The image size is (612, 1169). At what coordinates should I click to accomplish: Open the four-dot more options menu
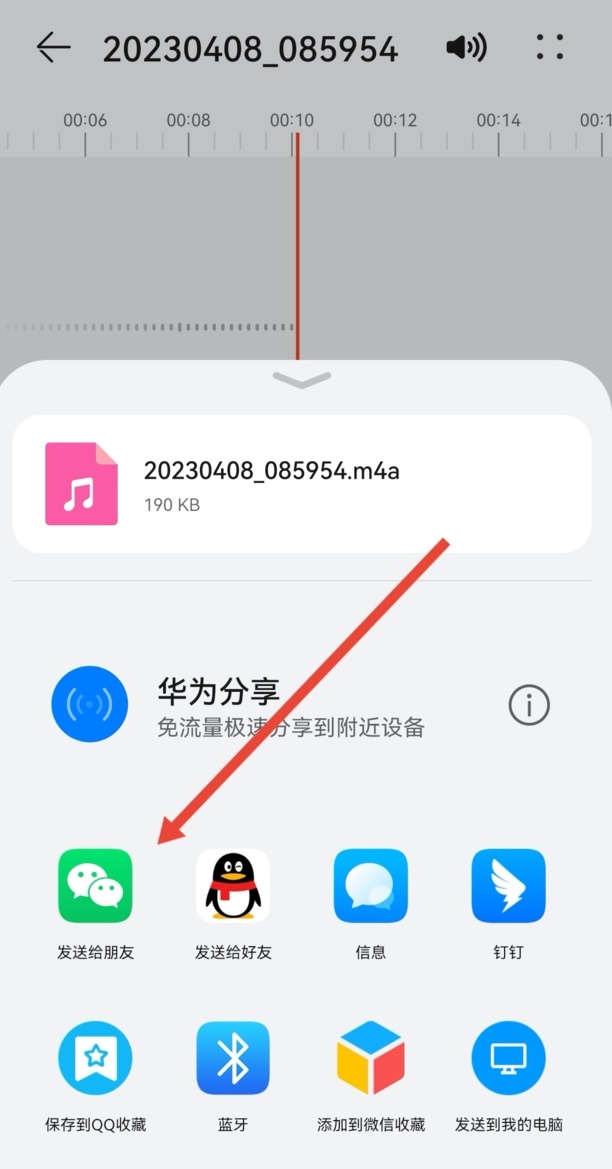[x=550, y=47]
